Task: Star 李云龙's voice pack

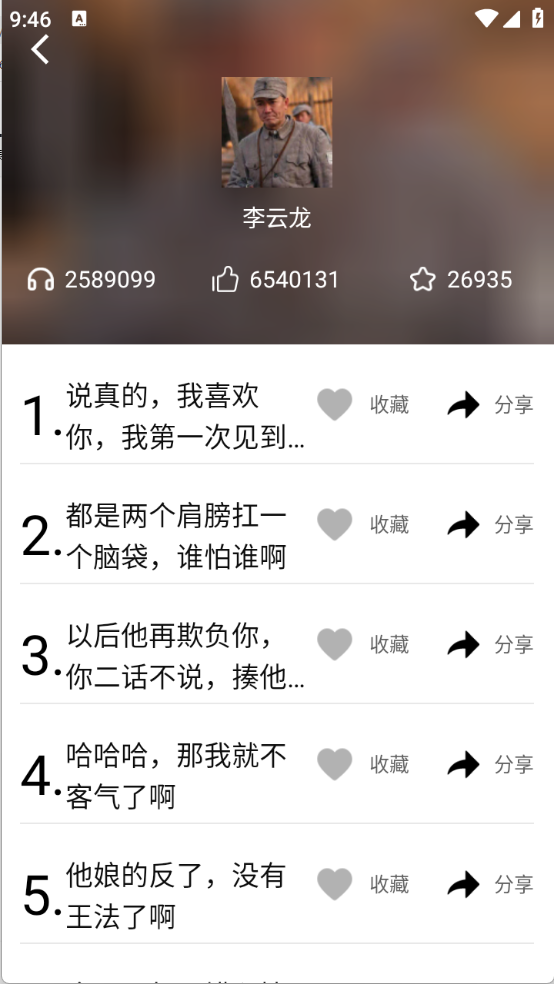Action: 423,279
